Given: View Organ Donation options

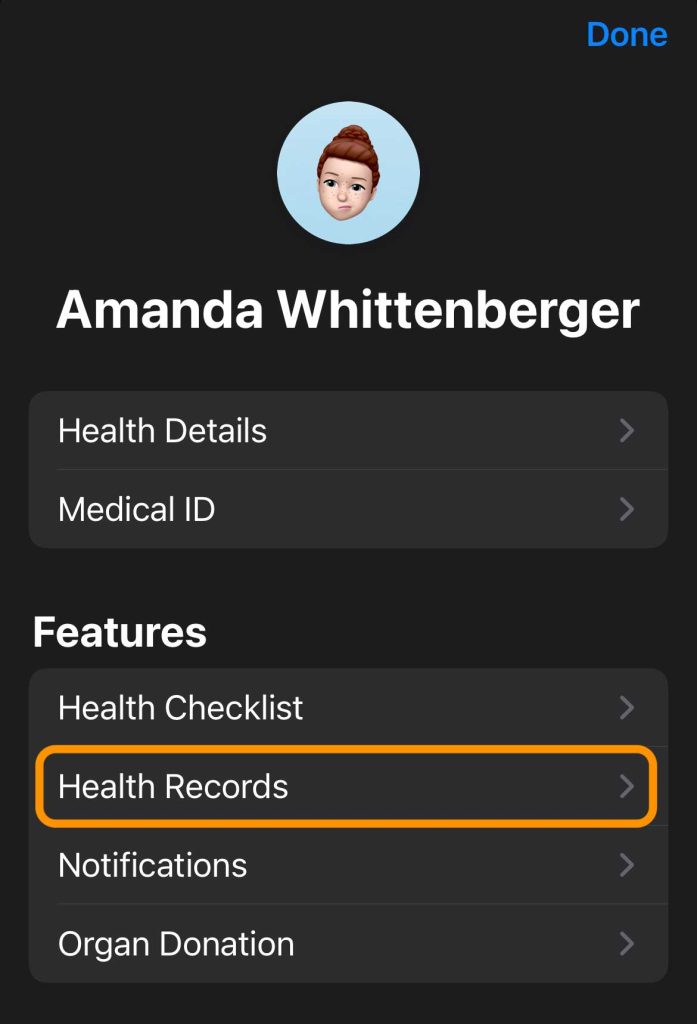Looking at the screenshot, I should click(347, 944).
